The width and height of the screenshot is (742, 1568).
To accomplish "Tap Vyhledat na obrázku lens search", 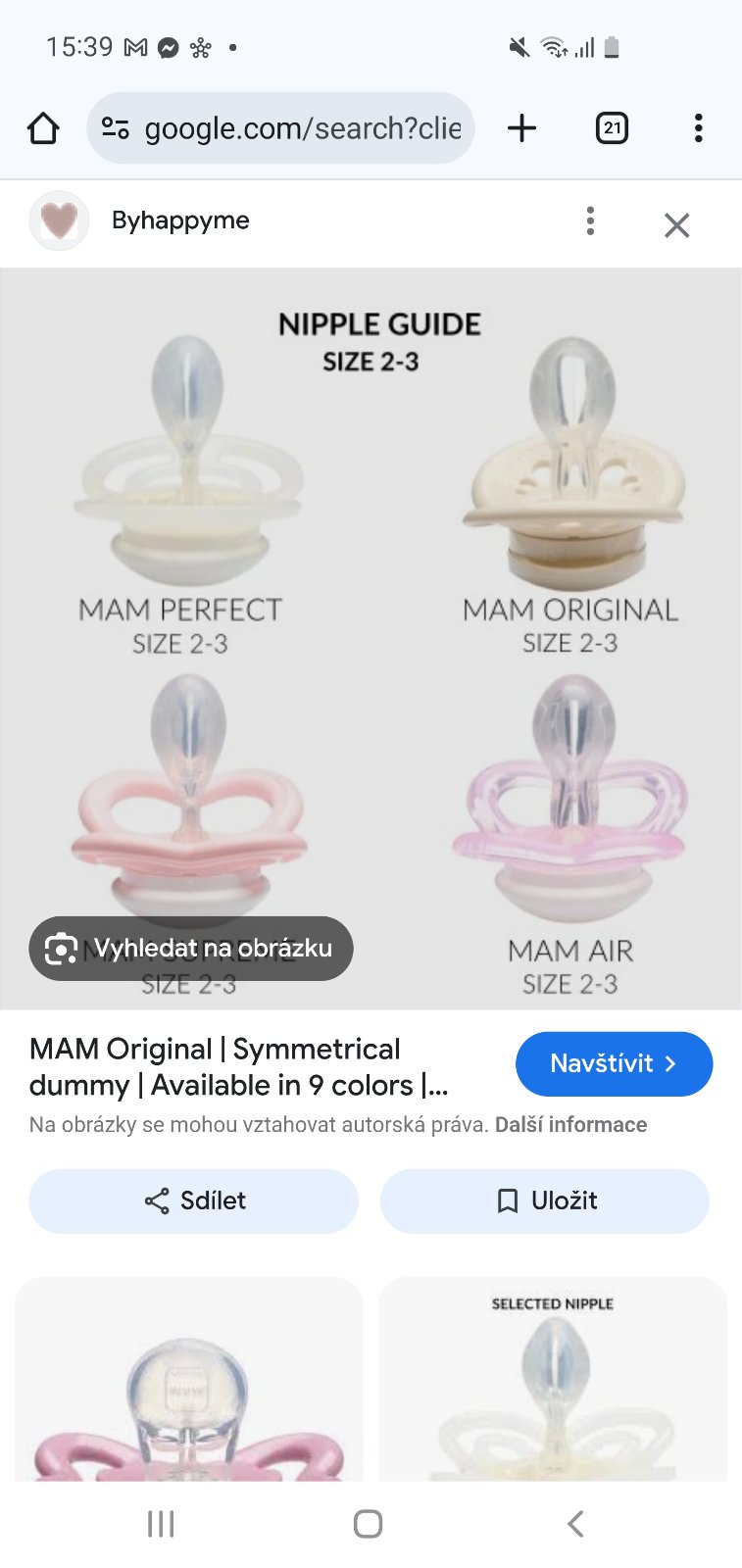I will (191, 948).
